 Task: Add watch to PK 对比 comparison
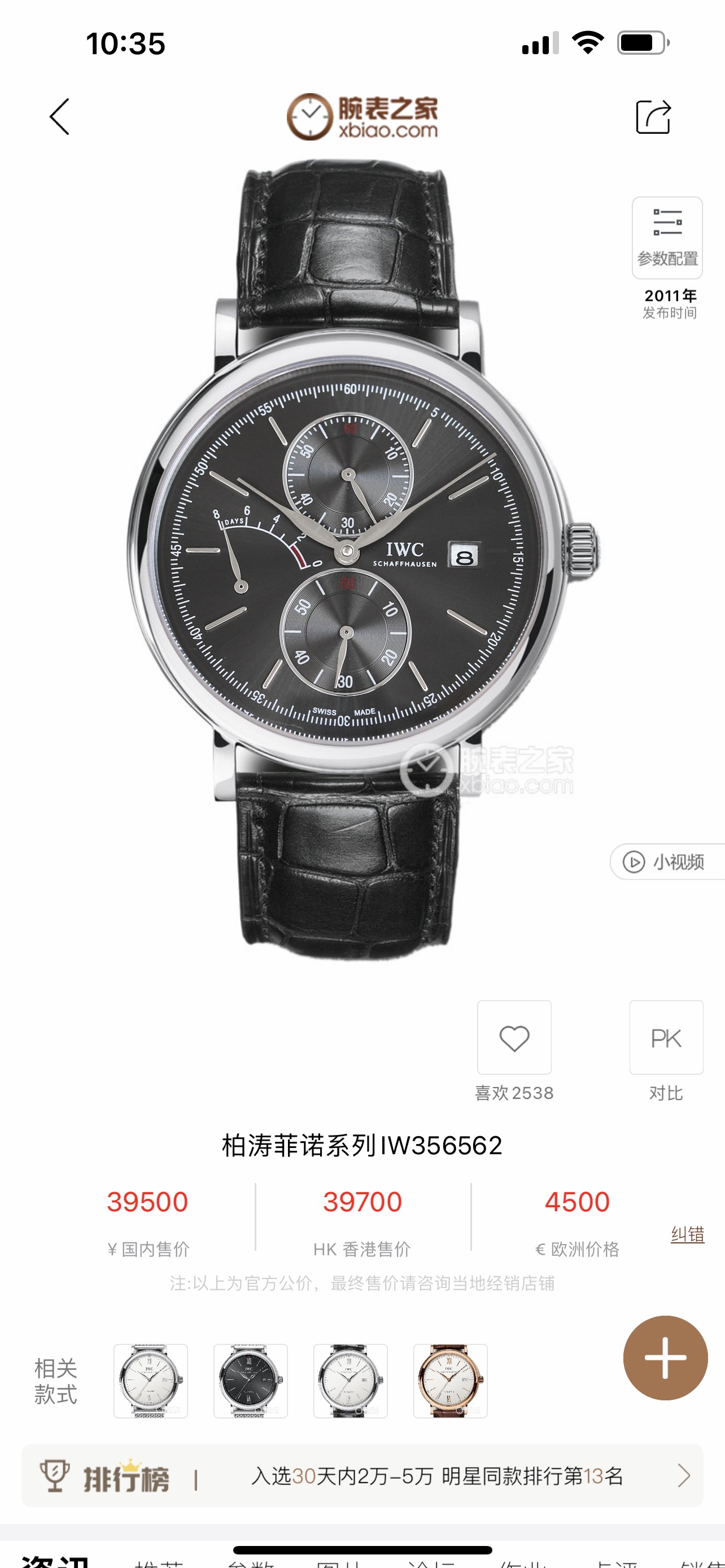666,1037
